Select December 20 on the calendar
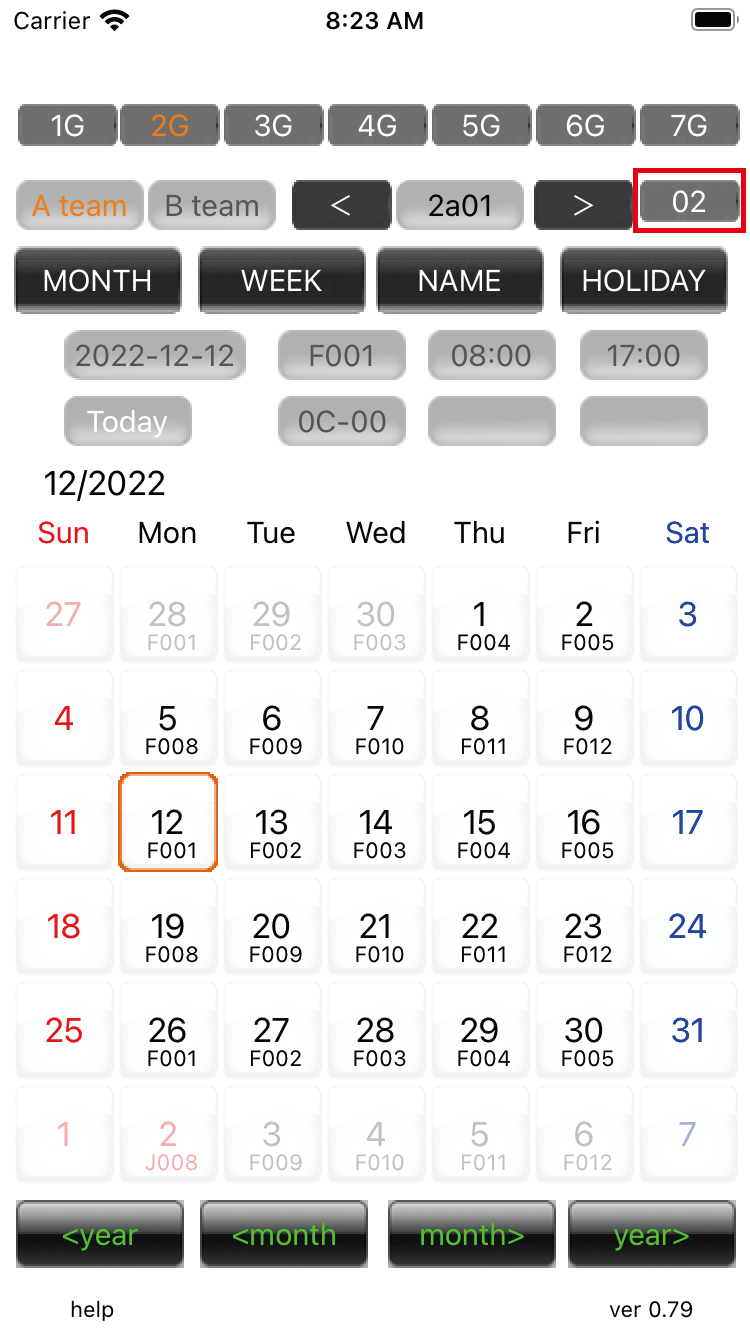Viewport: 750px width, 1334px height. [x=272, y=926]
